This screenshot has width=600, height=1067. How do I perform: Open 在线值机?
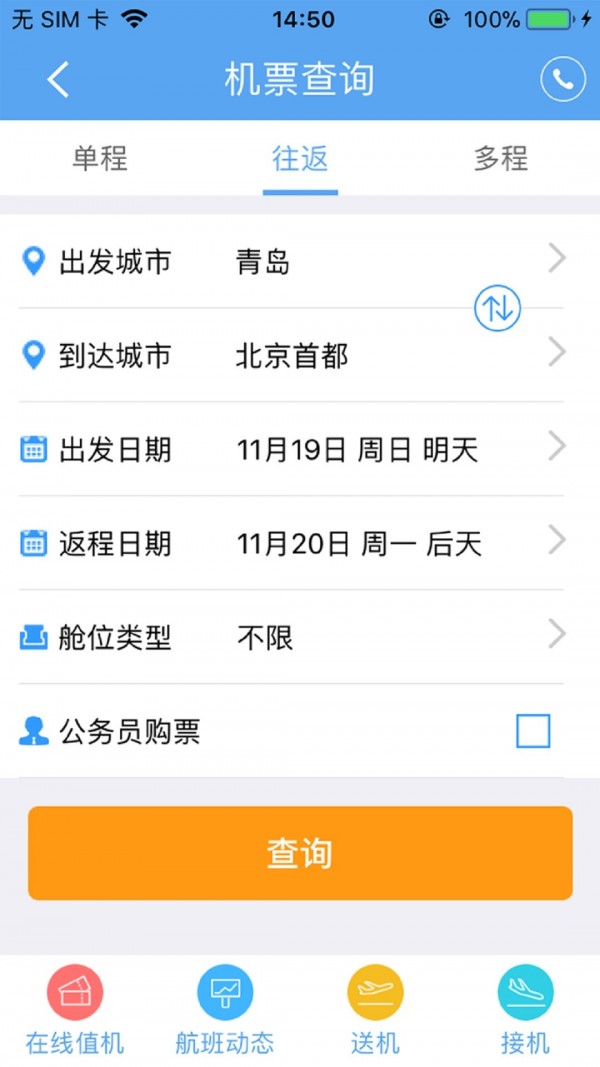(x=75, y=1010)
